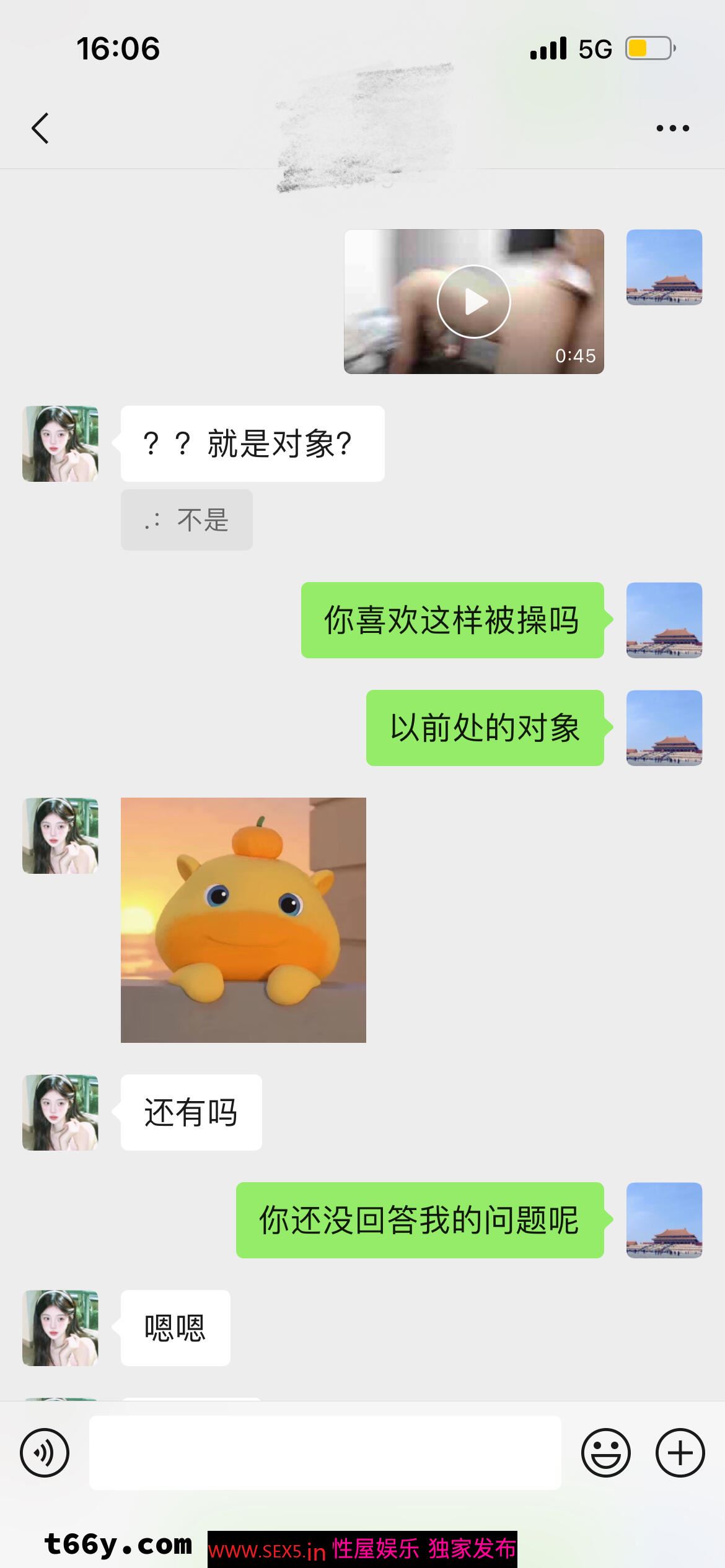
Task: Open the emoji and sticker panel
Action: point(605,1452)
